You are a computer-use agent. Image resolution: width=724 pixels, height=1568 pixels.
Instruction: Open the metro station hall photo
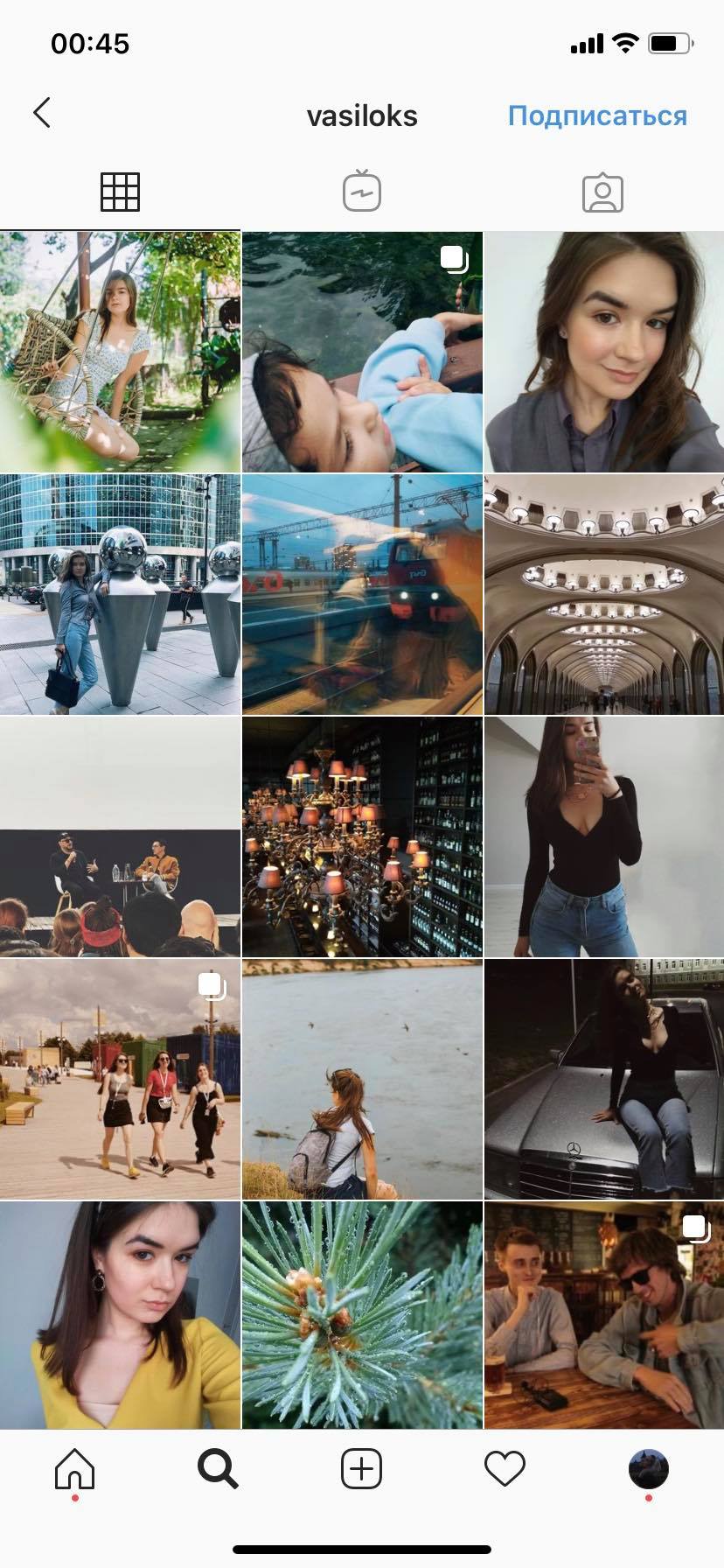point(604,594)
